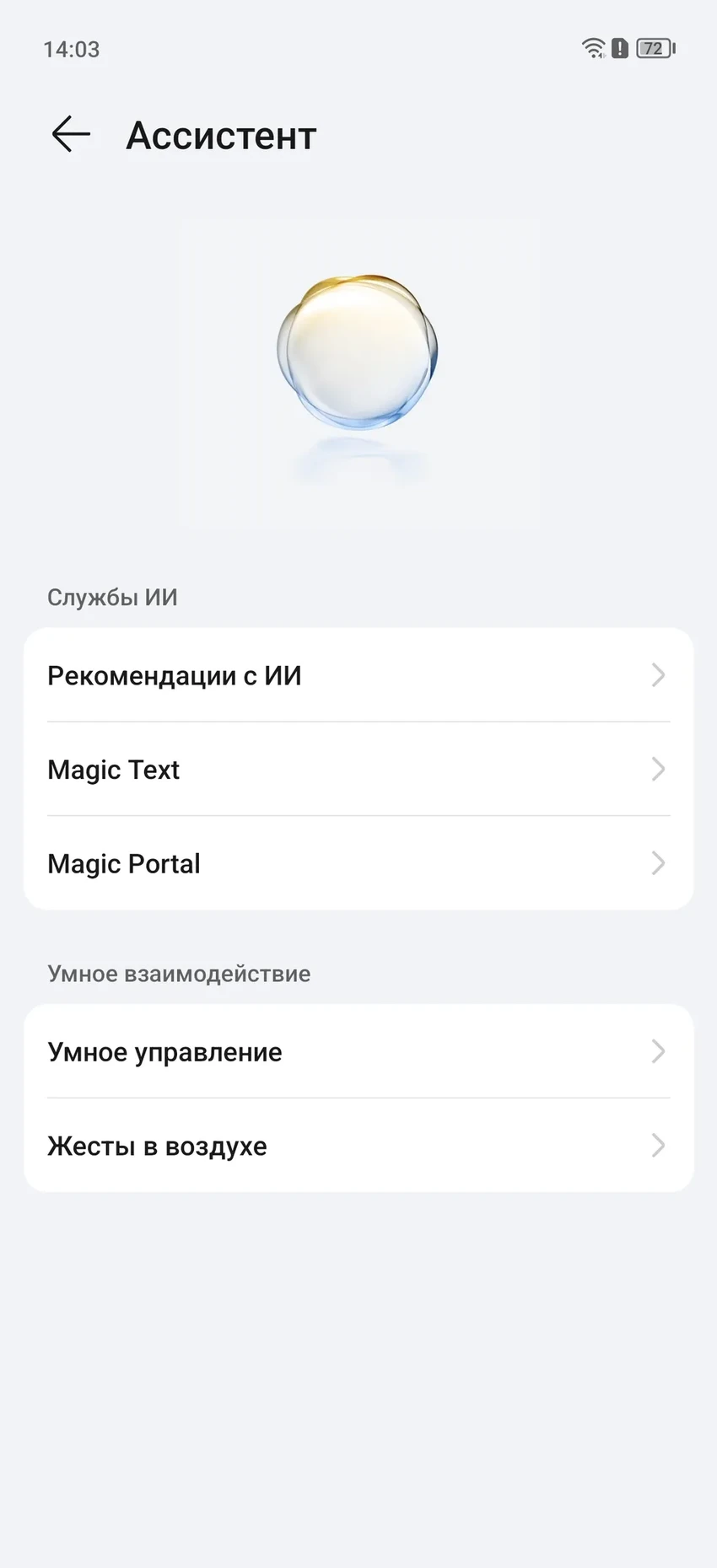The height and width of the screenshot is (1568, 717).
Task: Select the Magic Text row label
Action: pos(113,769)
